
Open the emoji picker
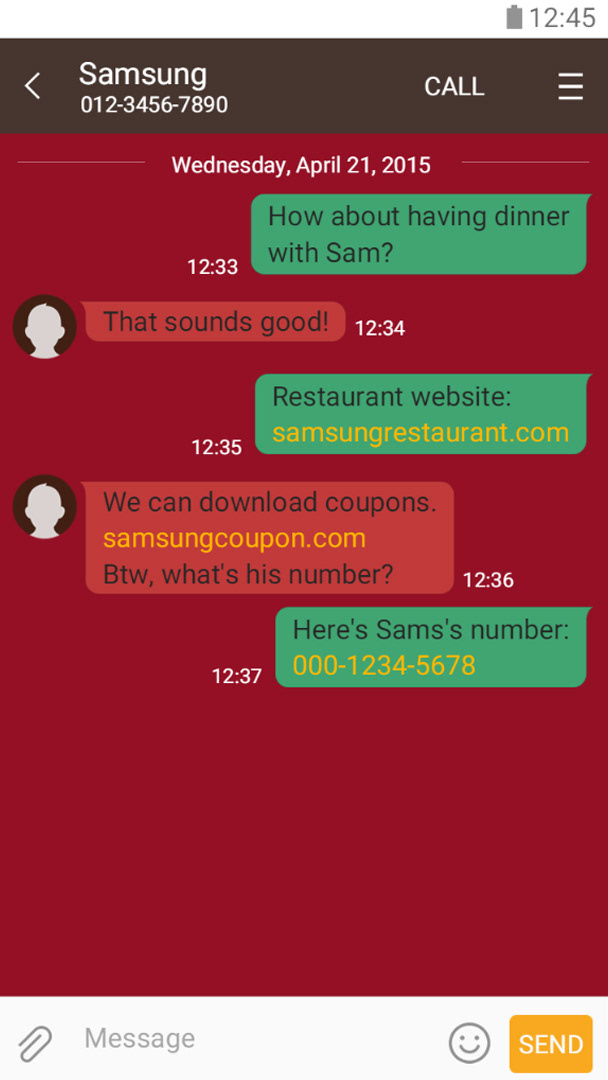[469, 1043]
